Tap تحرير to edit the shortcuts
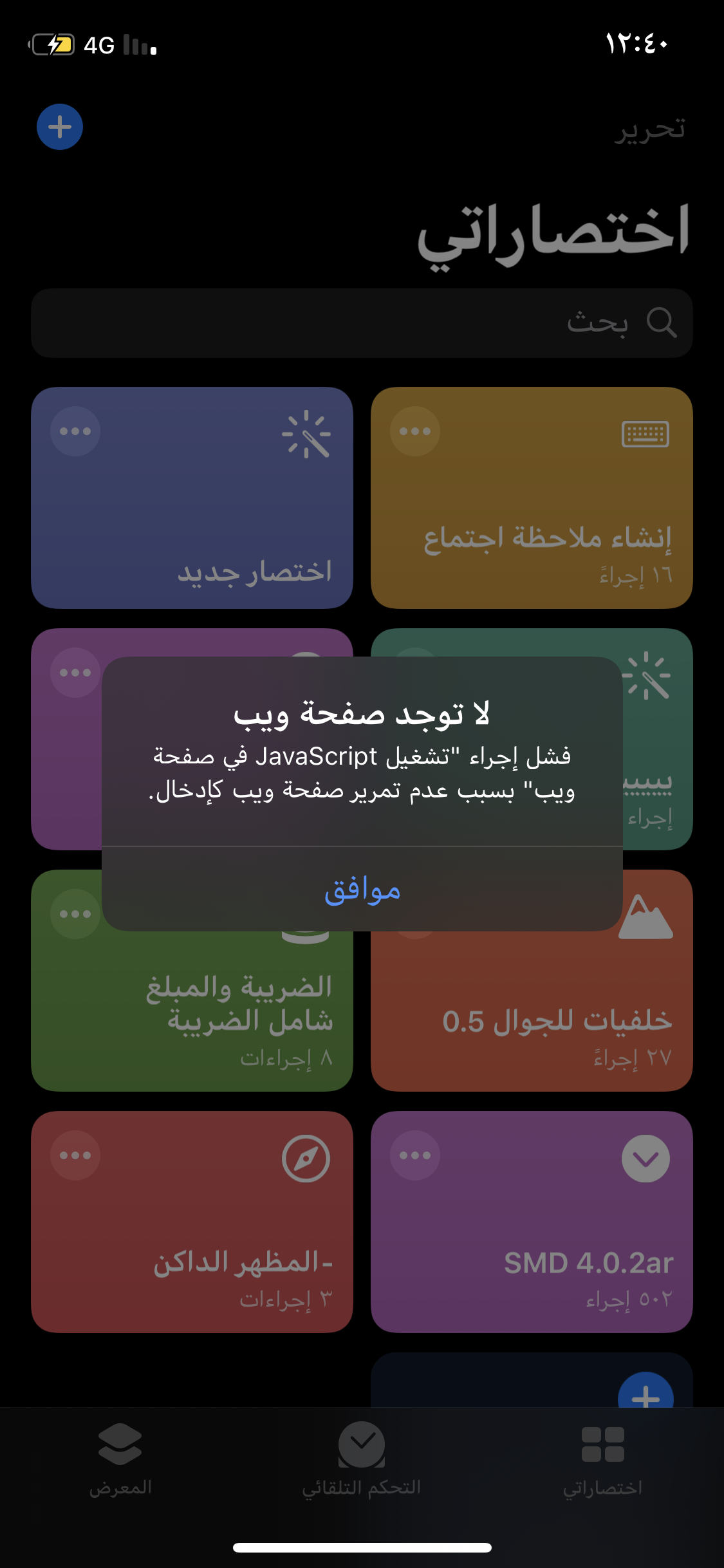 [x=649, y=129]
